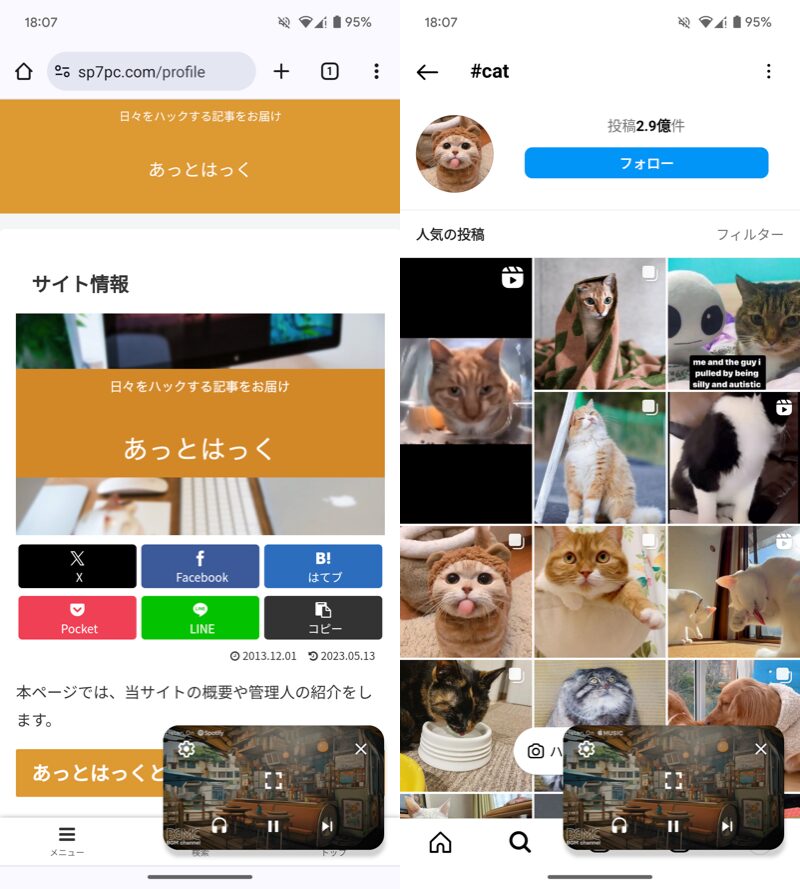Open フィルター for popular posts

pos(749,234)
